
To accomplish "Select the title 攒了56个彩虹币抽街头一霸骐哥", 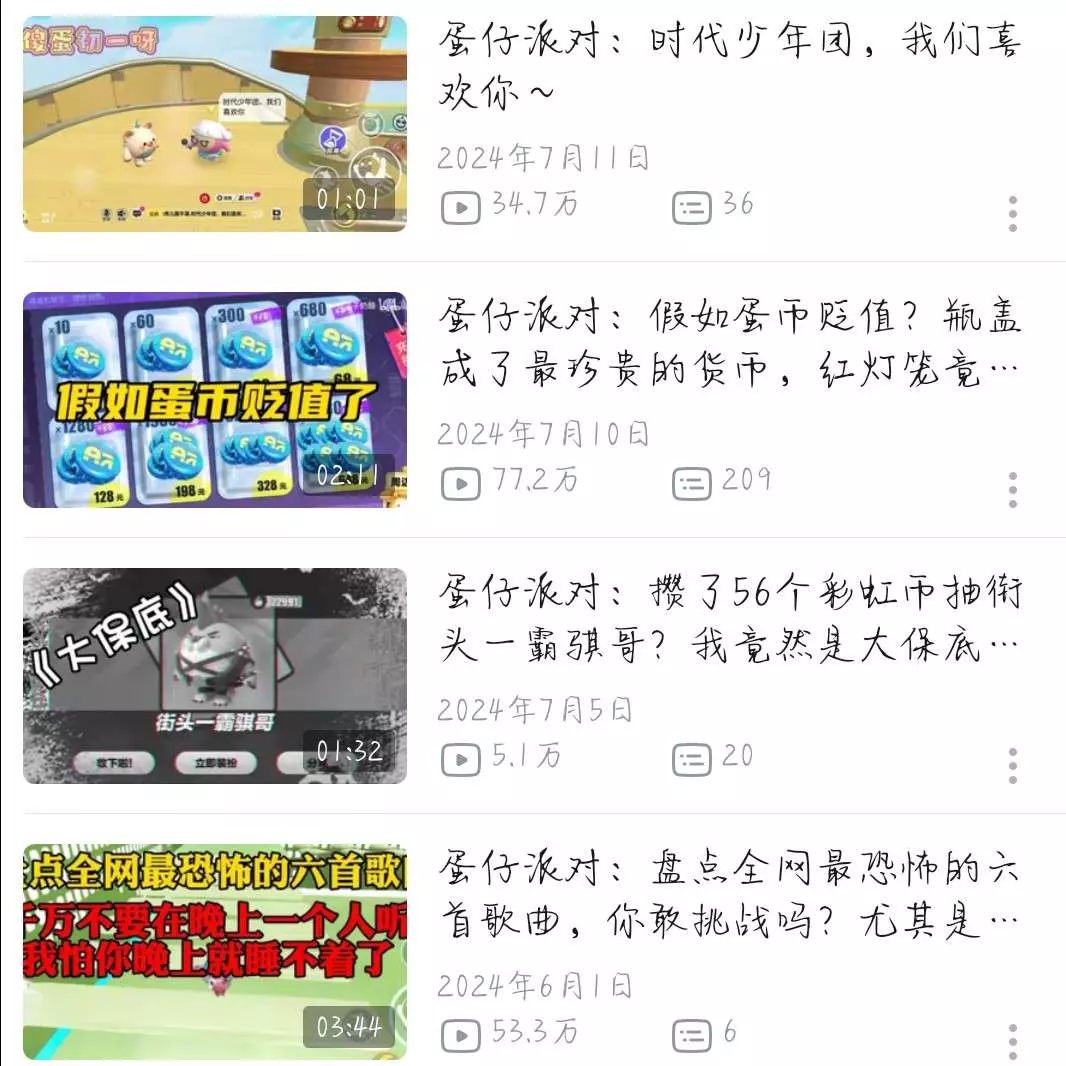I will pyautogui.click(x=728, y=619).
